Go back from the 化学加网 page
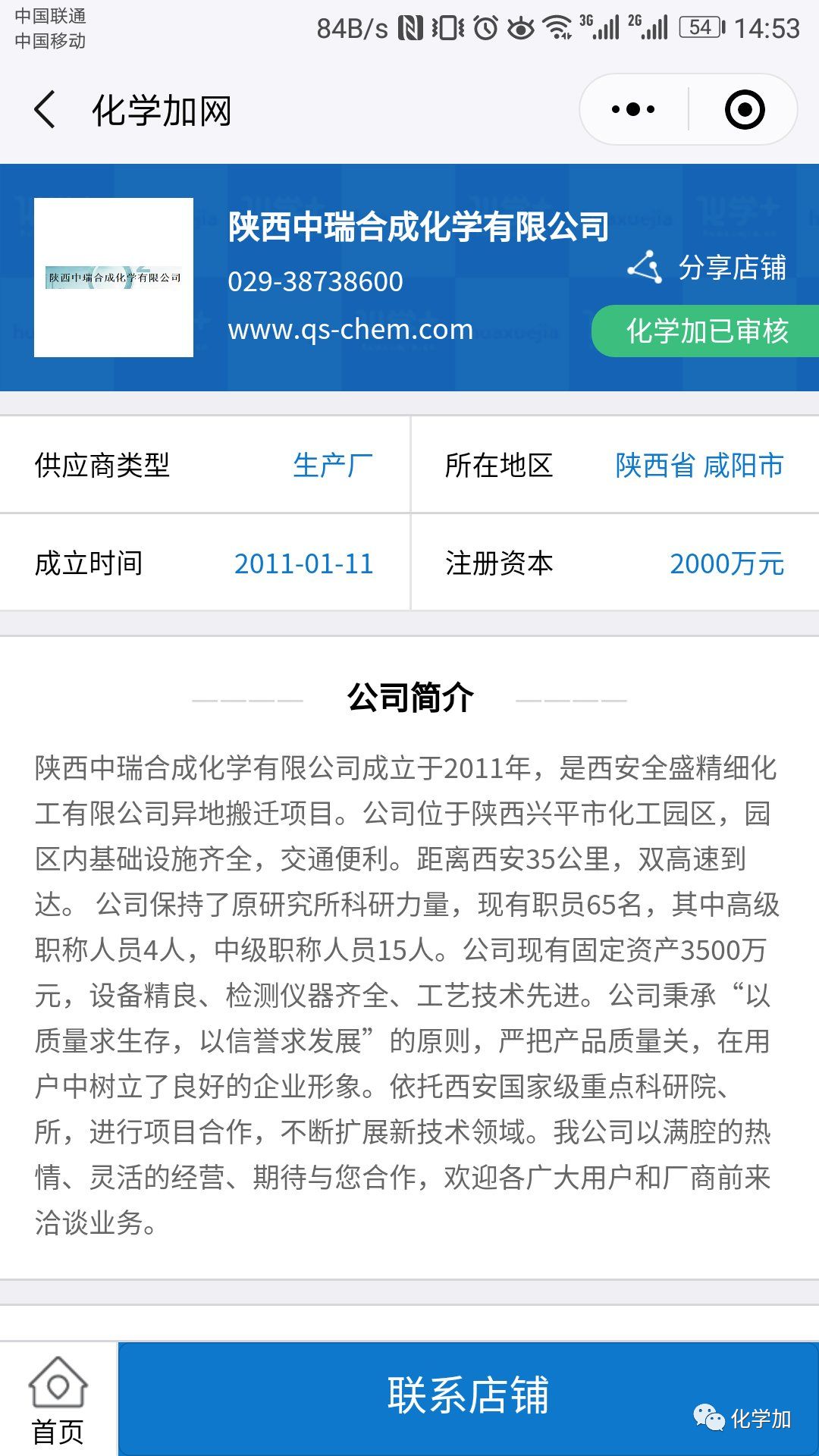819x1456 pixels. [45, 110]
